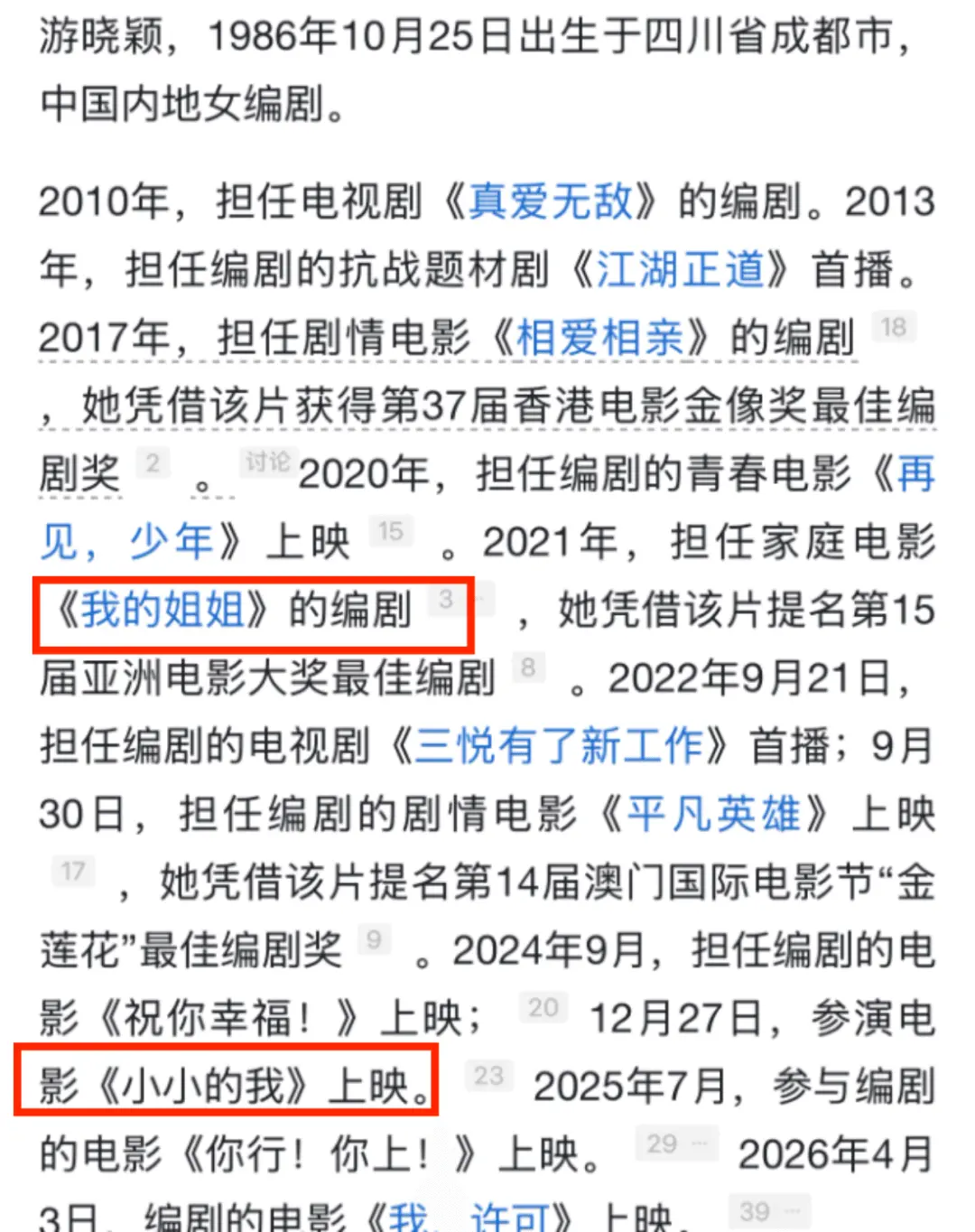
Task: Open reference 15 after 上映
Action: click(x=390, y=531)
